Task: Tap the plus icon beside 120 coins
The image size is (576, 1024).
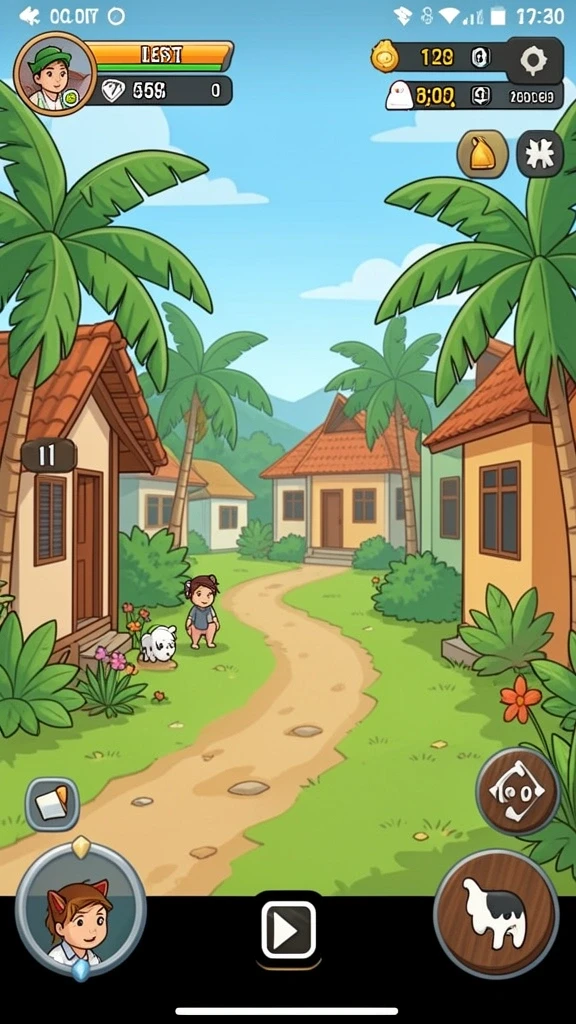Action: (481, 58)
